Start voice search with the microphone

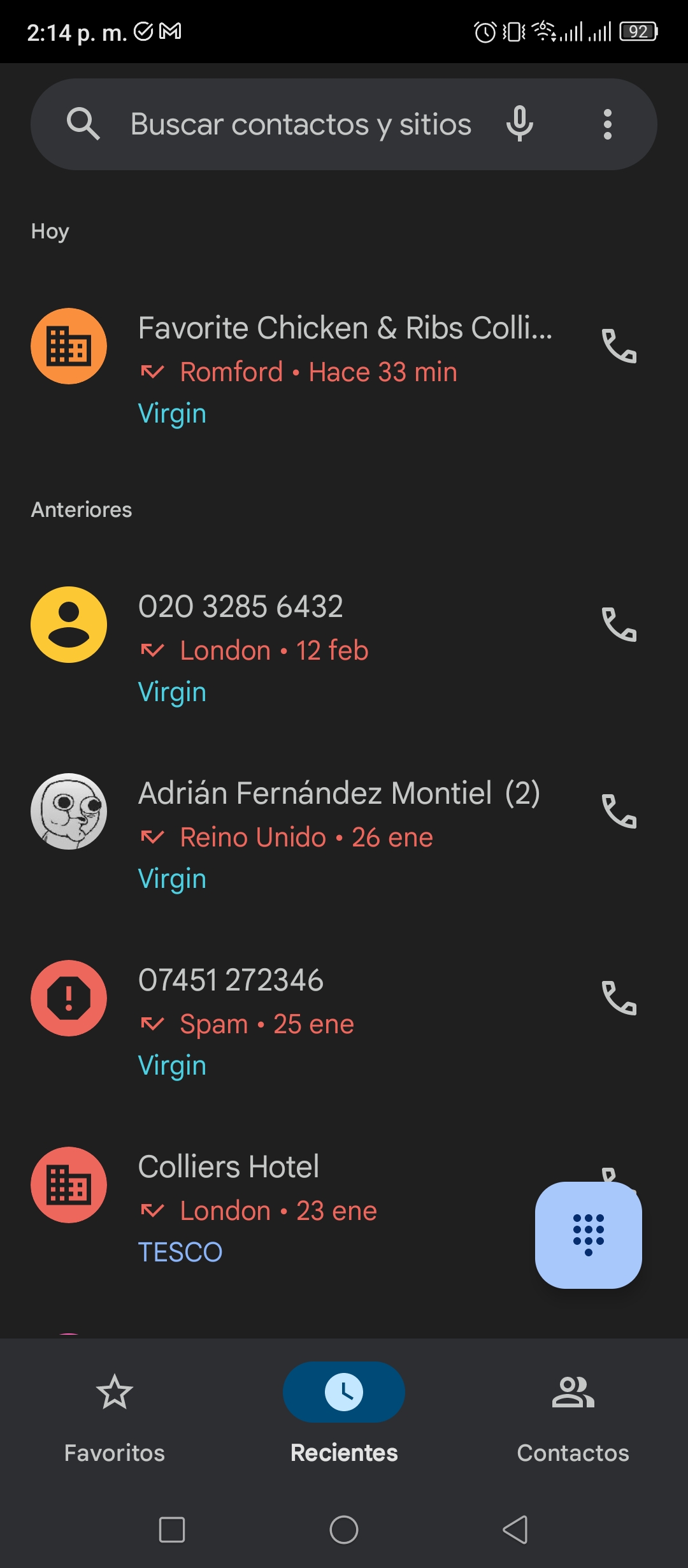[520, 124]
